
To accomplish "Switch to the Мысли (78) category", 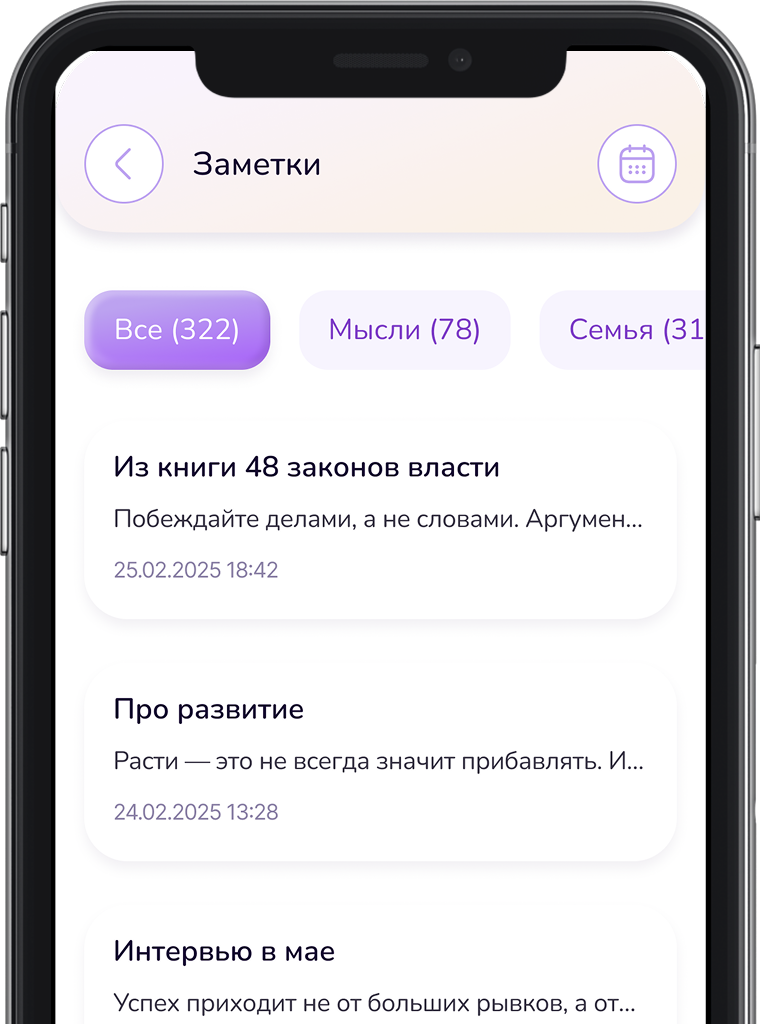I will [404, 330].
